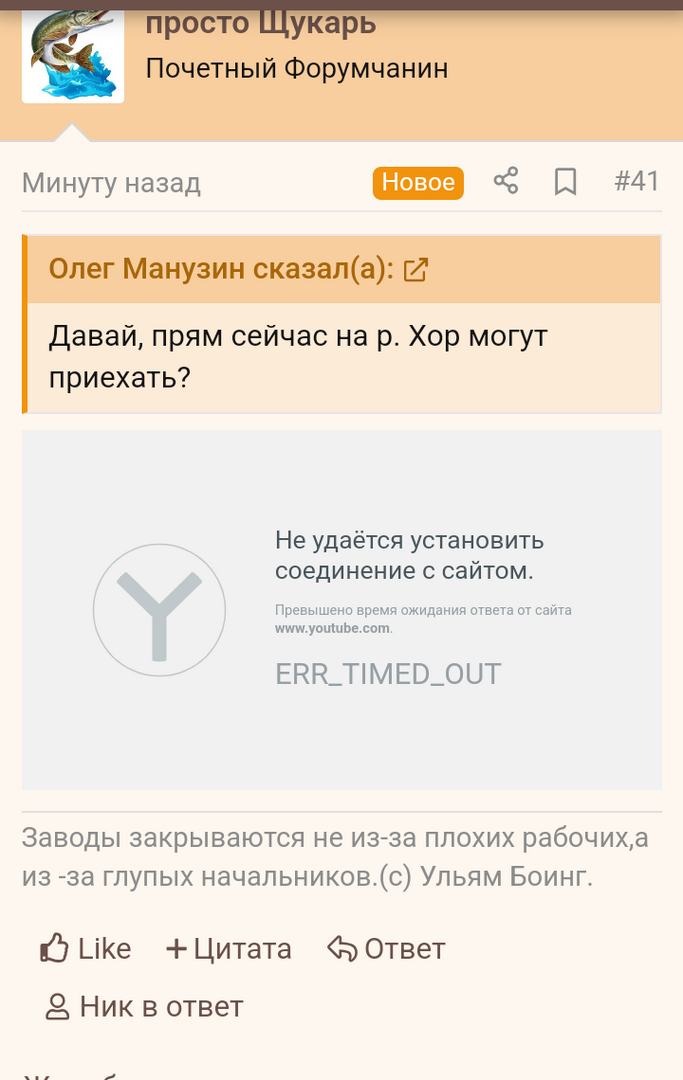Reply using the Ответ button

tap(386, 948)
